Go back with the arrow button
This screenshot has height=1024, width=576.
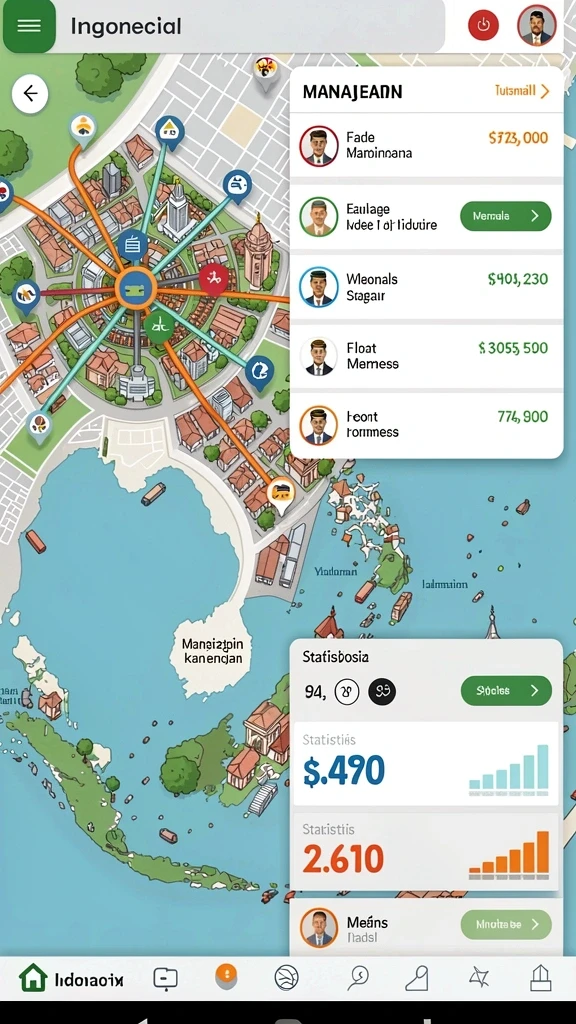click(30, 93)
